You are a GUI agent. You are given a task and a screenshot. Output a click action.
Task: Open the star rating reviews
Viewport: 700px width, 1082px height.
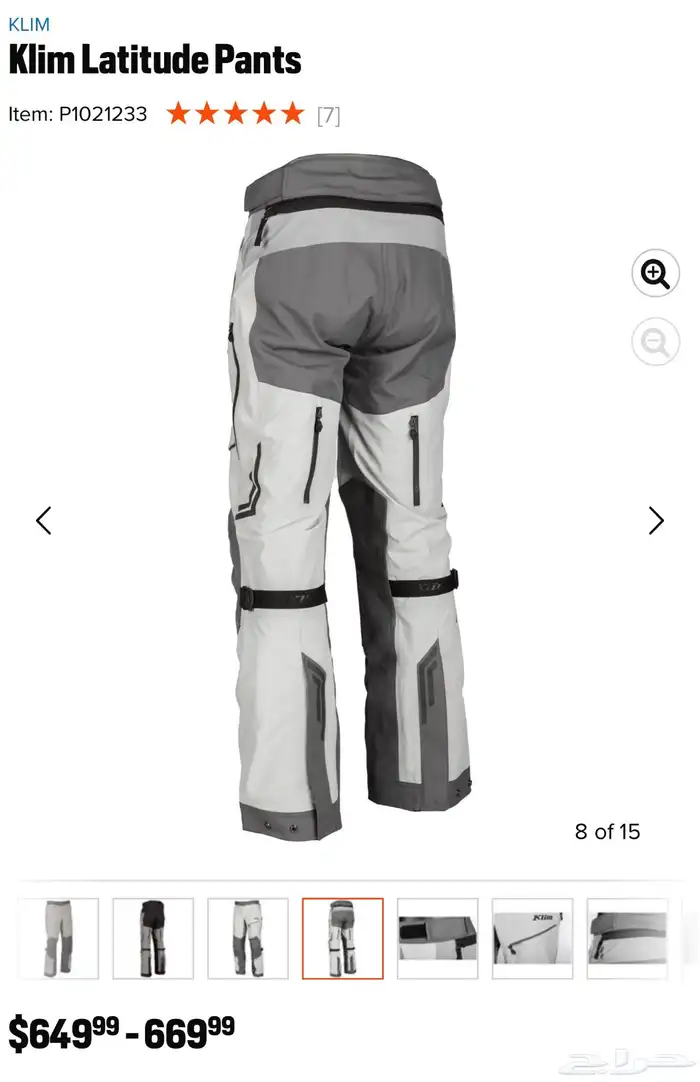click(235, 114)
